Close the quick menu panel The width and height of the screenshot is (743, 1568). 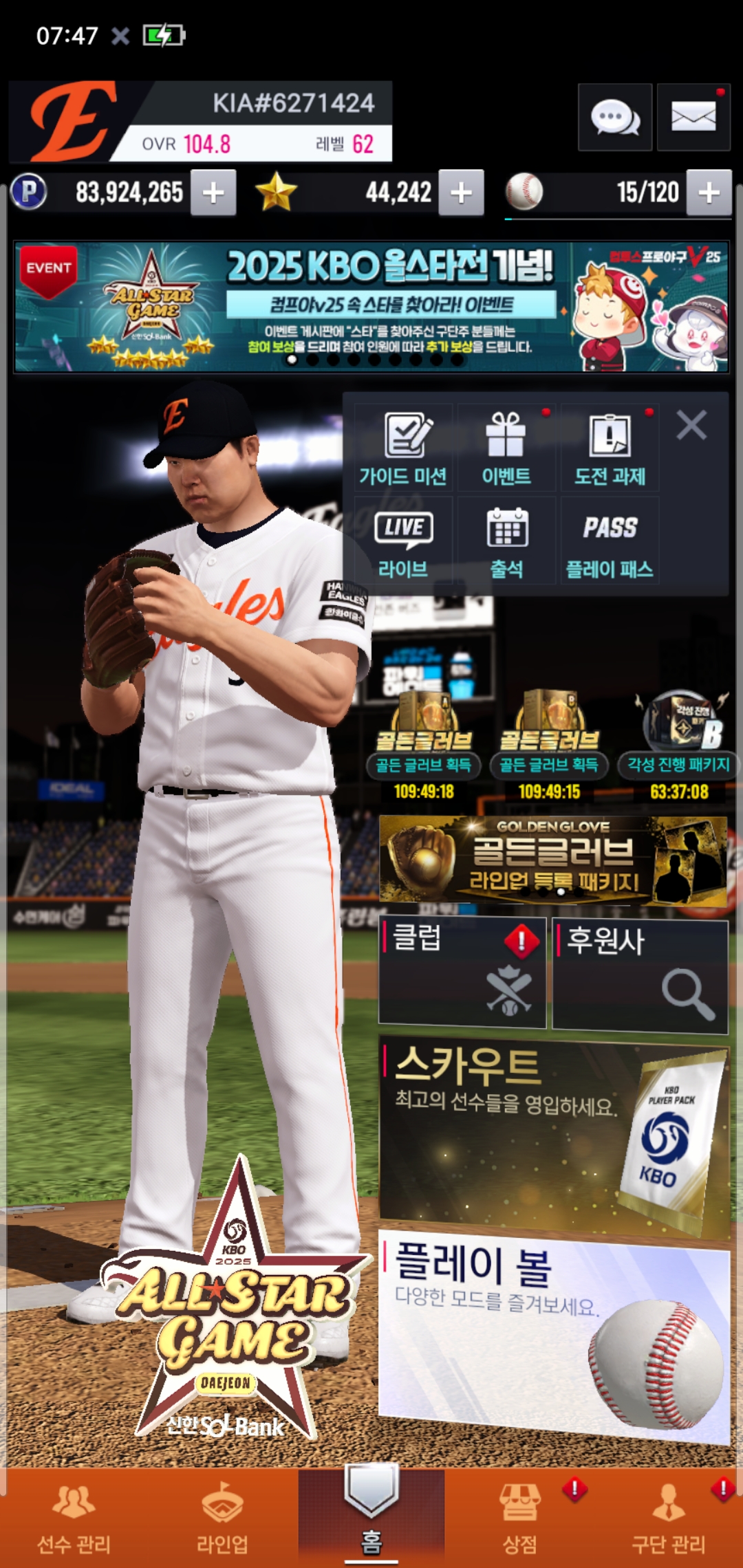[691, 425]
